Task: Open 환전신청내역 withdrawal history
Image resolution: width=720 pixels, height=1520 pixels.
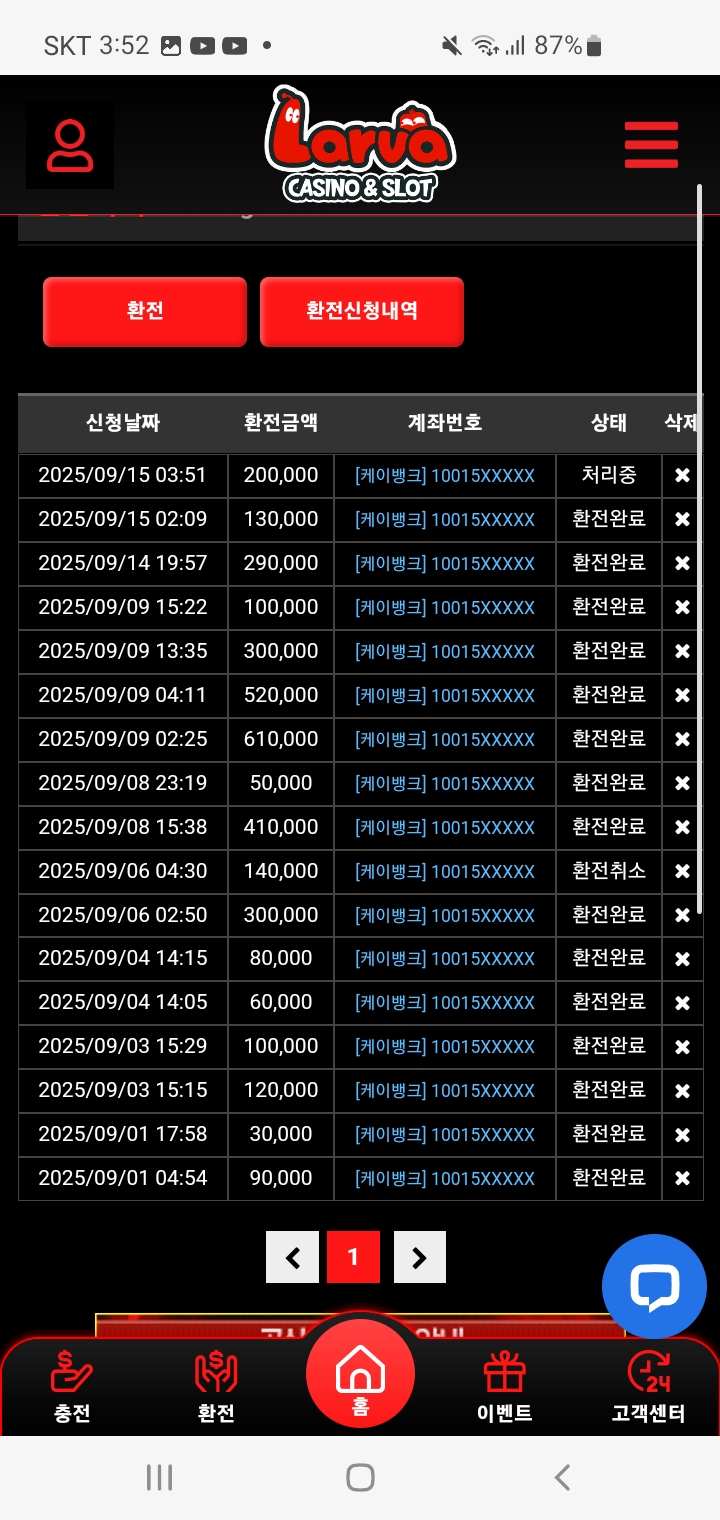Action: (362, 311)
